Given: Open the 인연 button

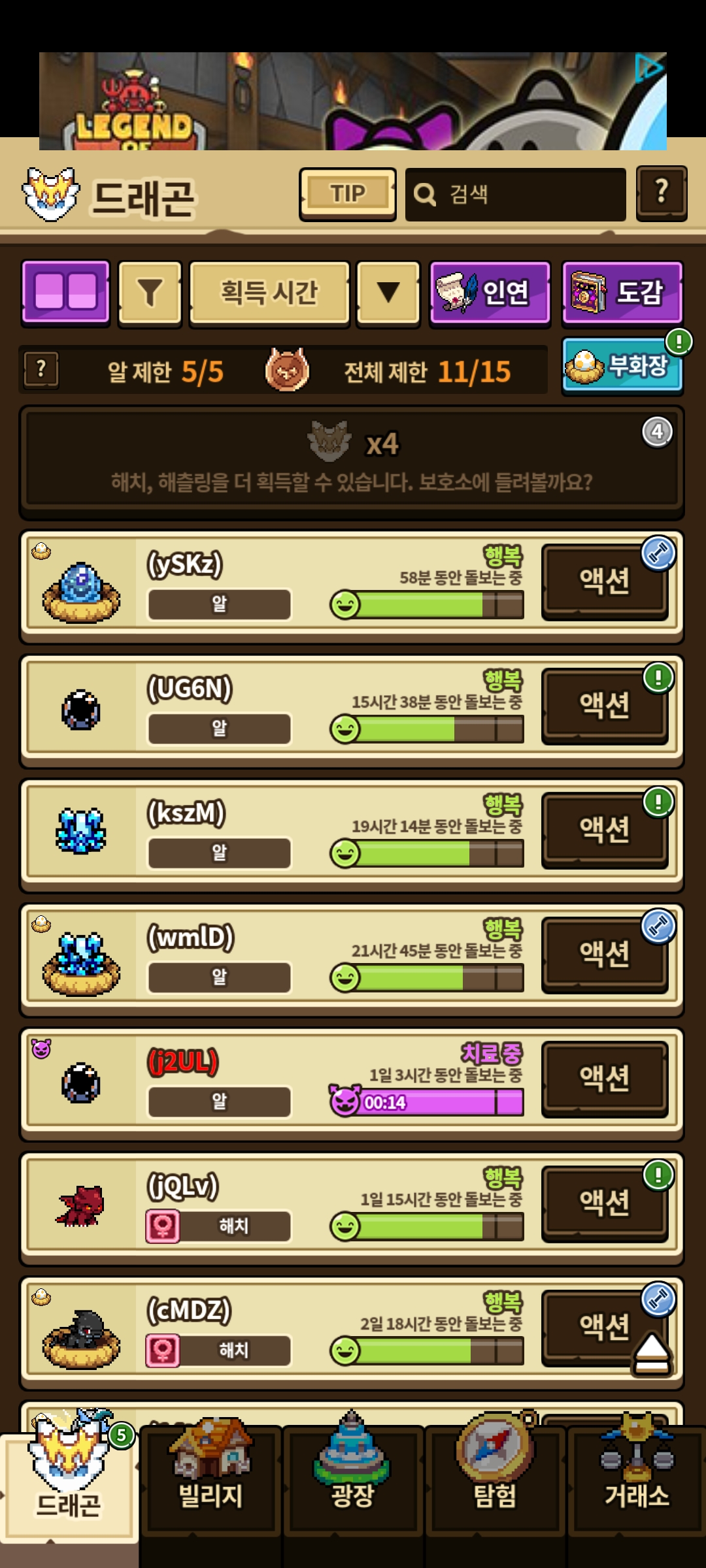Looking at the screenshot, I should click(x=490, y=292).
